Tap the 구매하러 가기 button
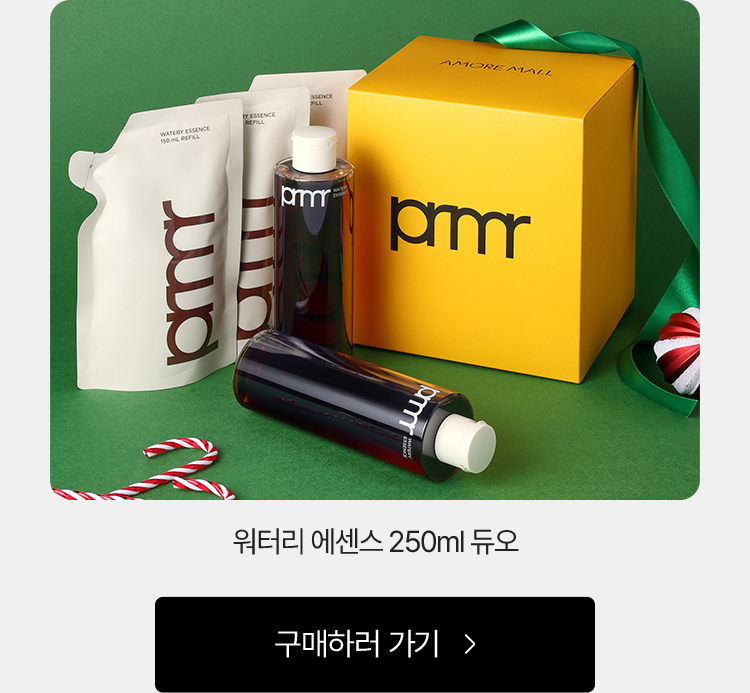 point(375,644)
